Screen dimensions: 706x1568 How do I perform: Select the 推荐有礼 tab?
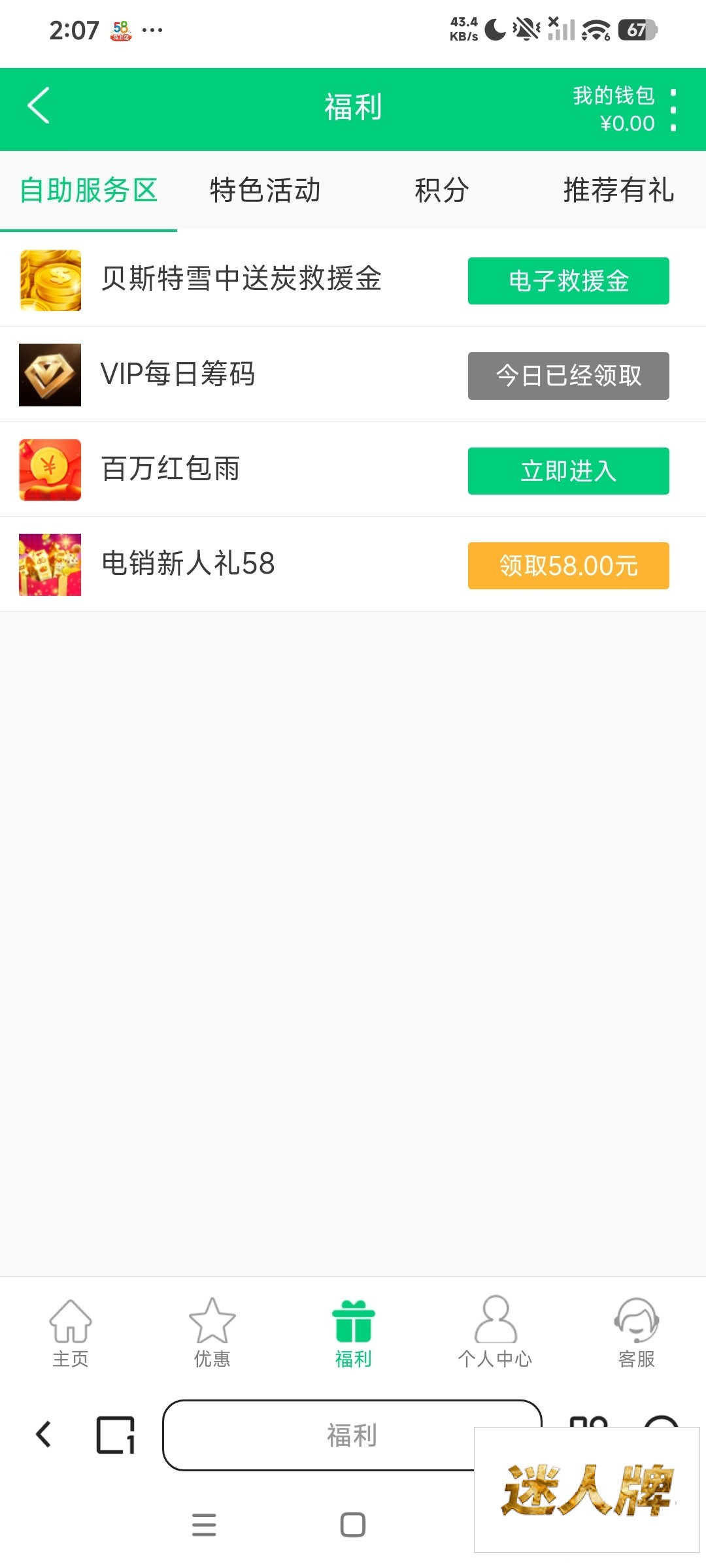618,190
